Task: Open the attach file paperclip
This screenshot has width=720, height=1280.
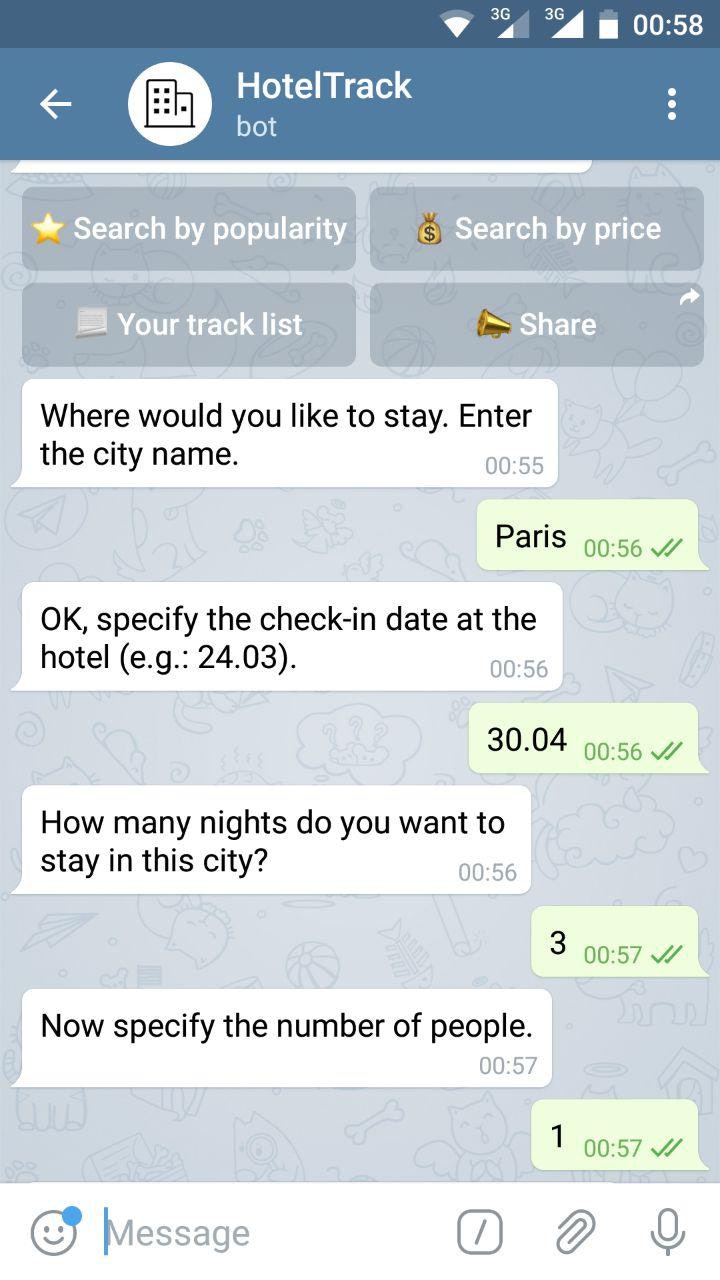Action: 574,1232
